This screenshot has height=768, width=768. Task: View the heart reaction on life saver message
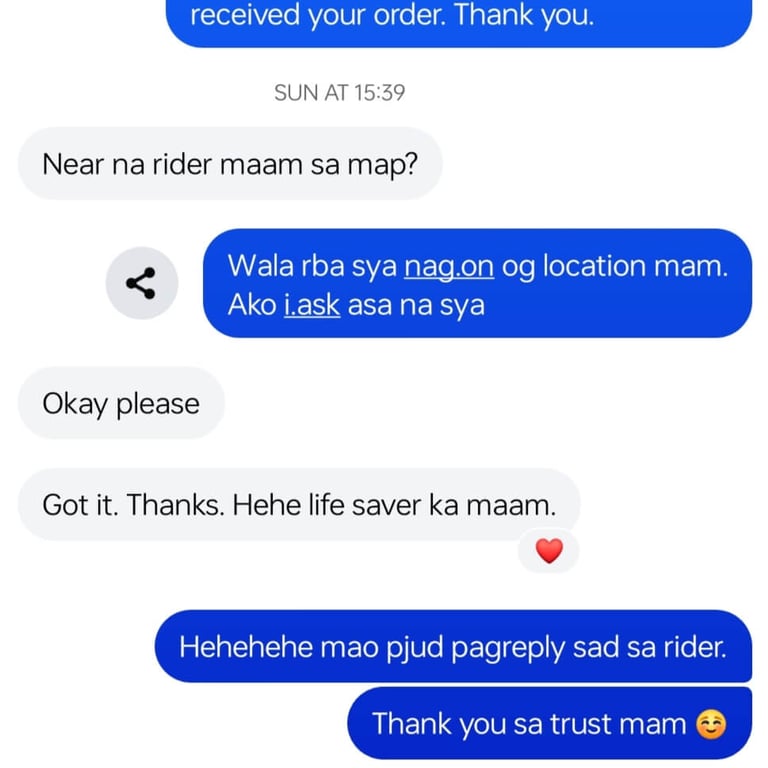tap(549, 550)
